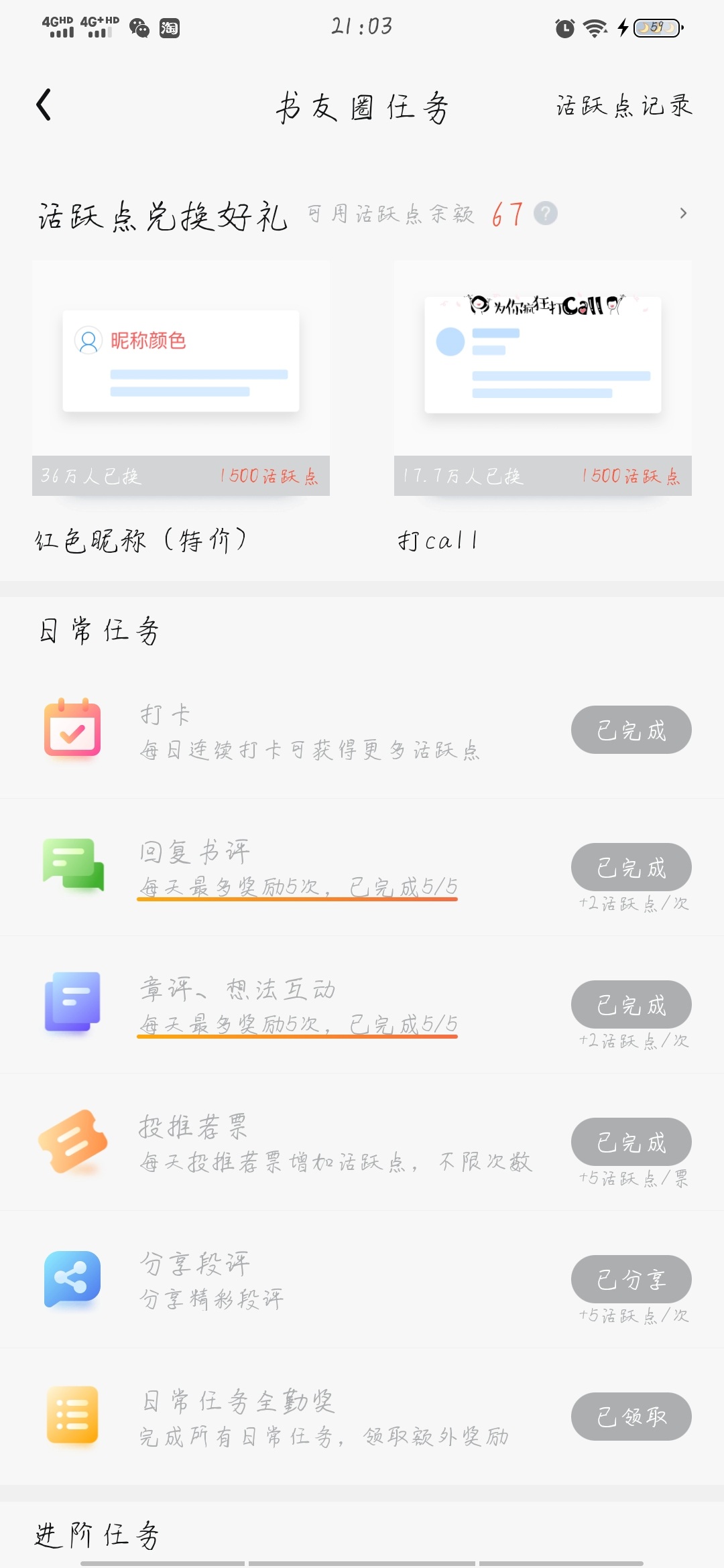Tap 已完成 button for 投推荐票 task
This screenshot has height=1568, width=724.
(631, 1142)
